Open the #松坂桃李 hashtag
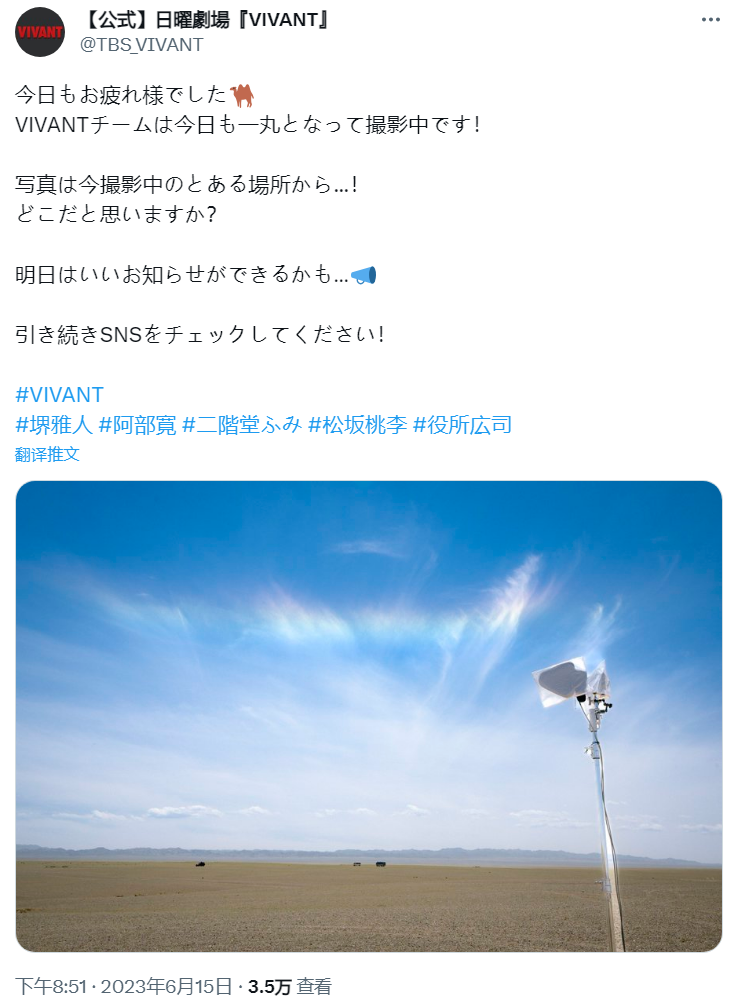729x1005 pixels. [x=357, y=424]
